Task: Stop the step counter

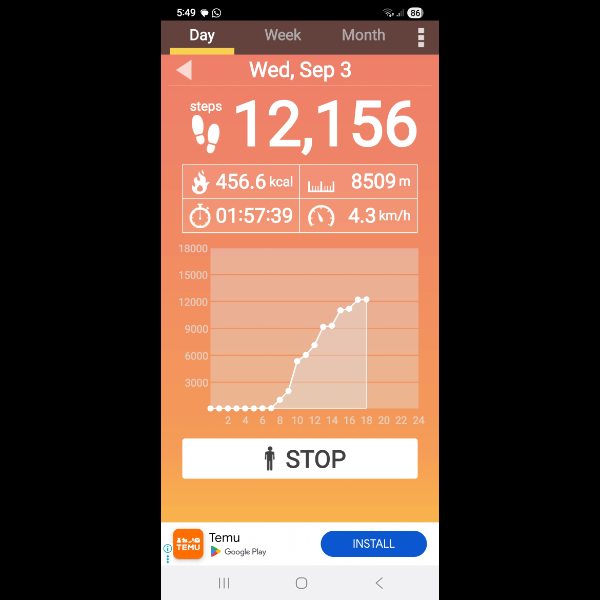Action: pos(300,459)
